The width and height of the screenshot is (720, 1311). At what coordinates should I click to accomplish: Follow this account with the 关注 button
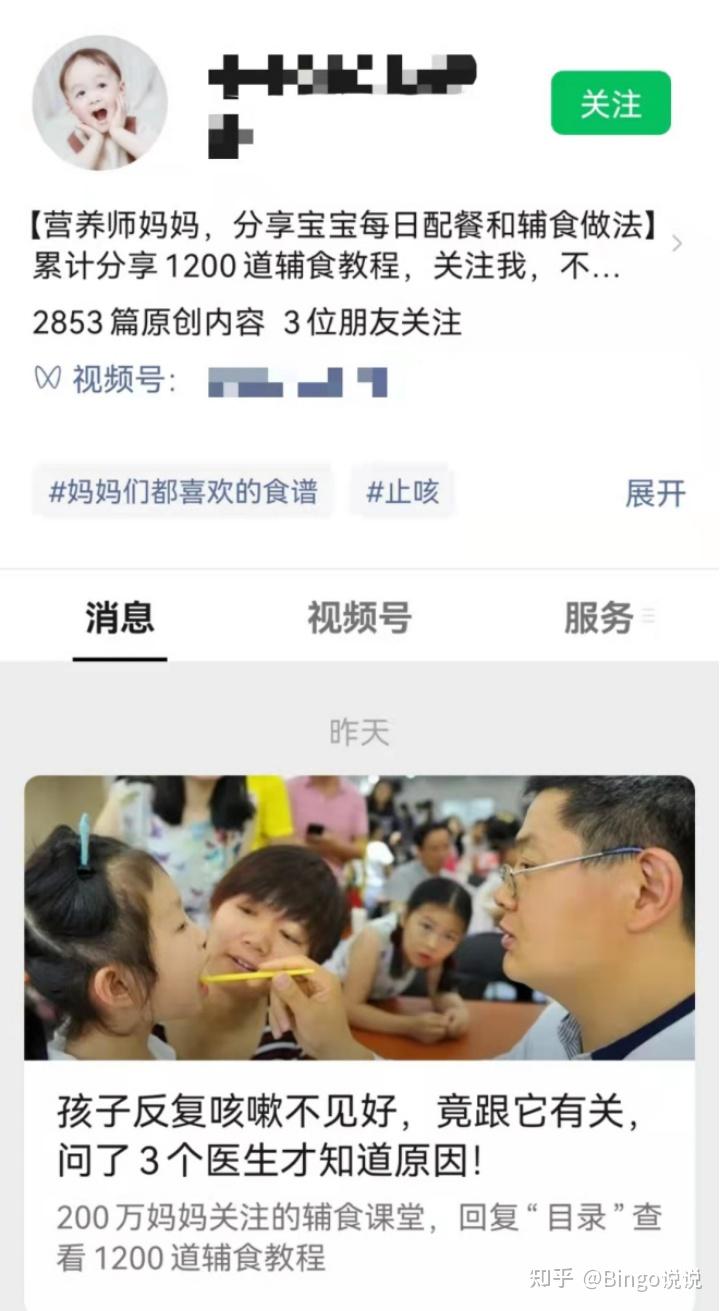[x=610, y=103]
